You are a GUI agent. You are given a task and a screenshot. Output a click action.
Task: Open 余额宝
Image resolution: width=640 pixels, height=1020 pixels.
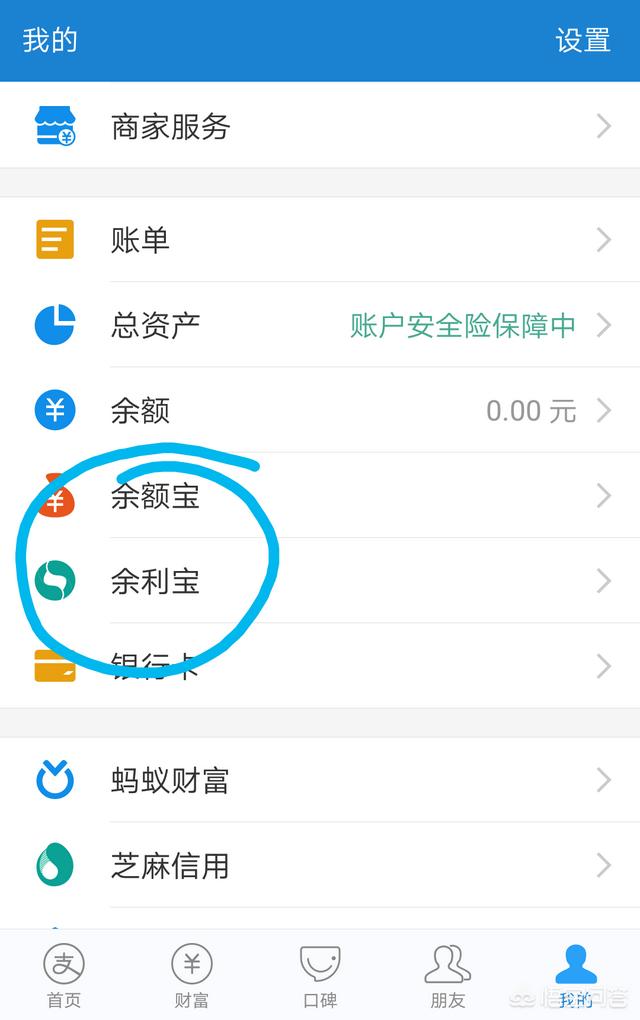click(320, 496)
